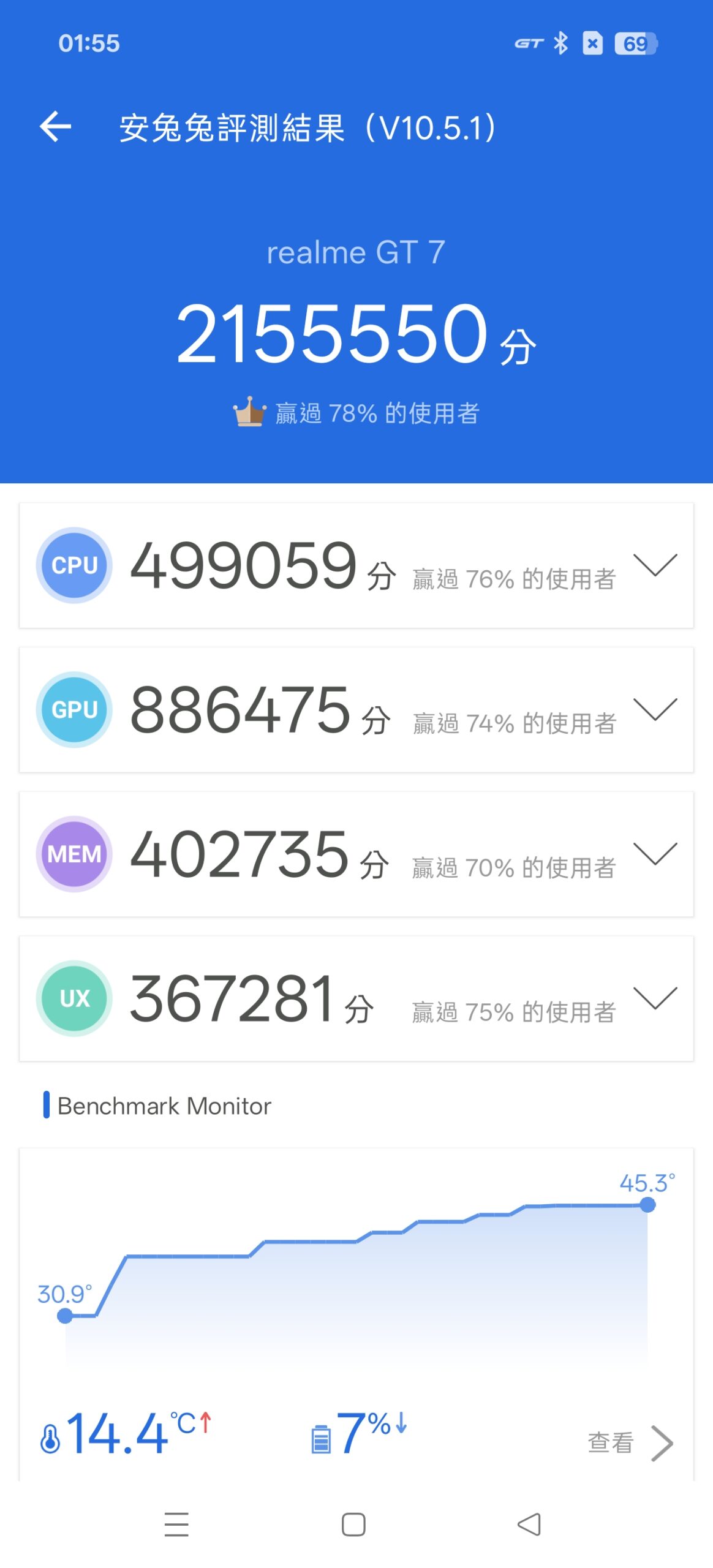Go to home screen via navigation bar
This screenshot has height=1568, width=713.
[353, 1525]
